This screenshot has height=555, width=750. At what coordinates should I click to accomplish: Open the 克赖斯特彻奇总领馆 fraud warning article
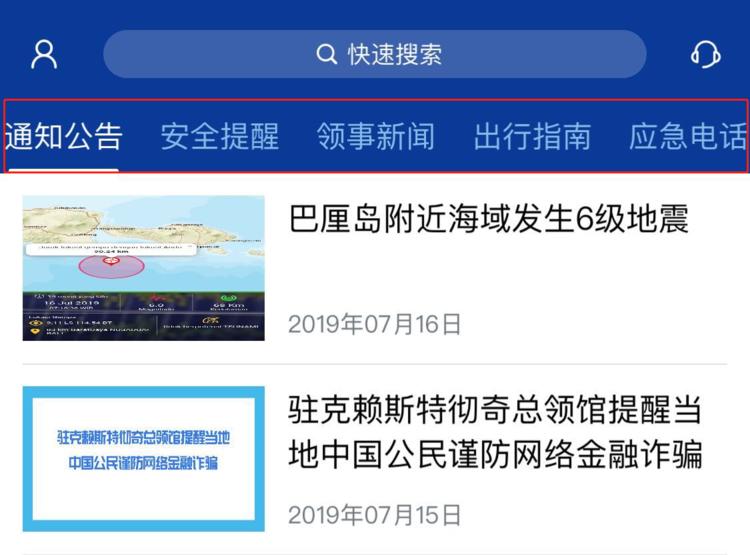click(x=496, y=432)
